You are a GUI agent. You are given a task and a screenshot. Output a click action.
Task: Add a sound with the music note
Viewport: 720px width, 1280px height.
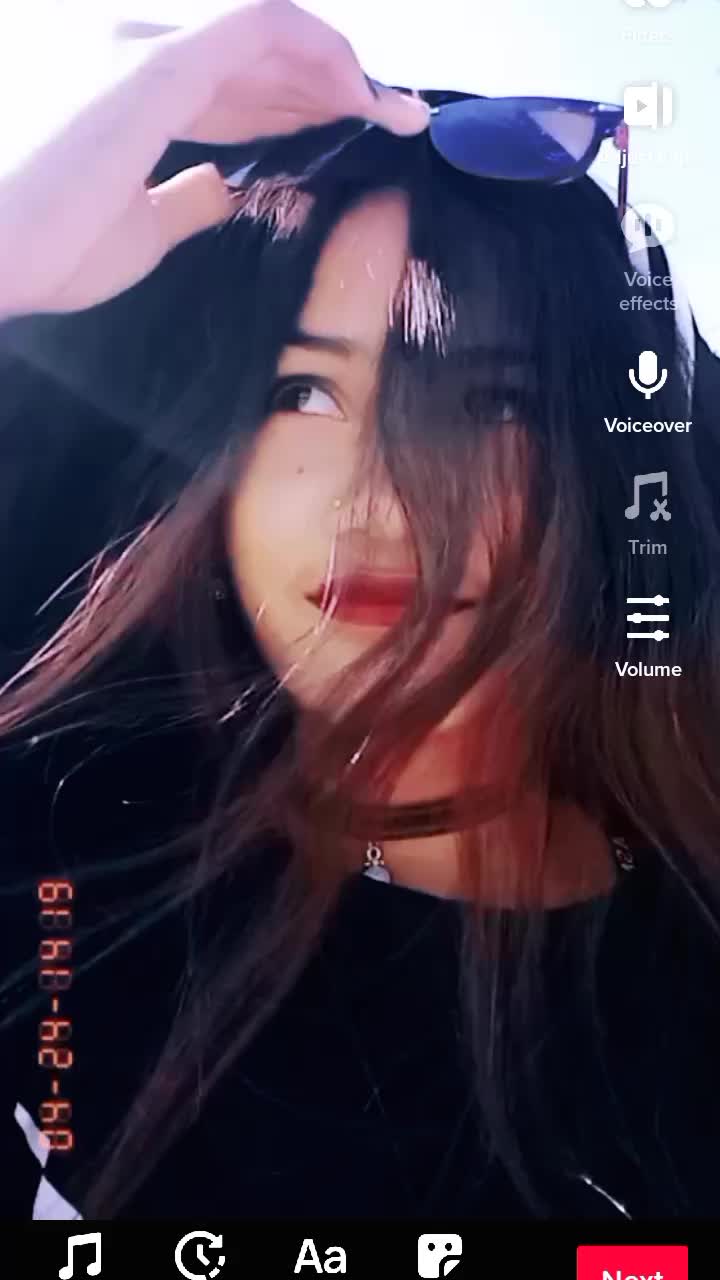pyautogui.click(x=80, y=1255)
